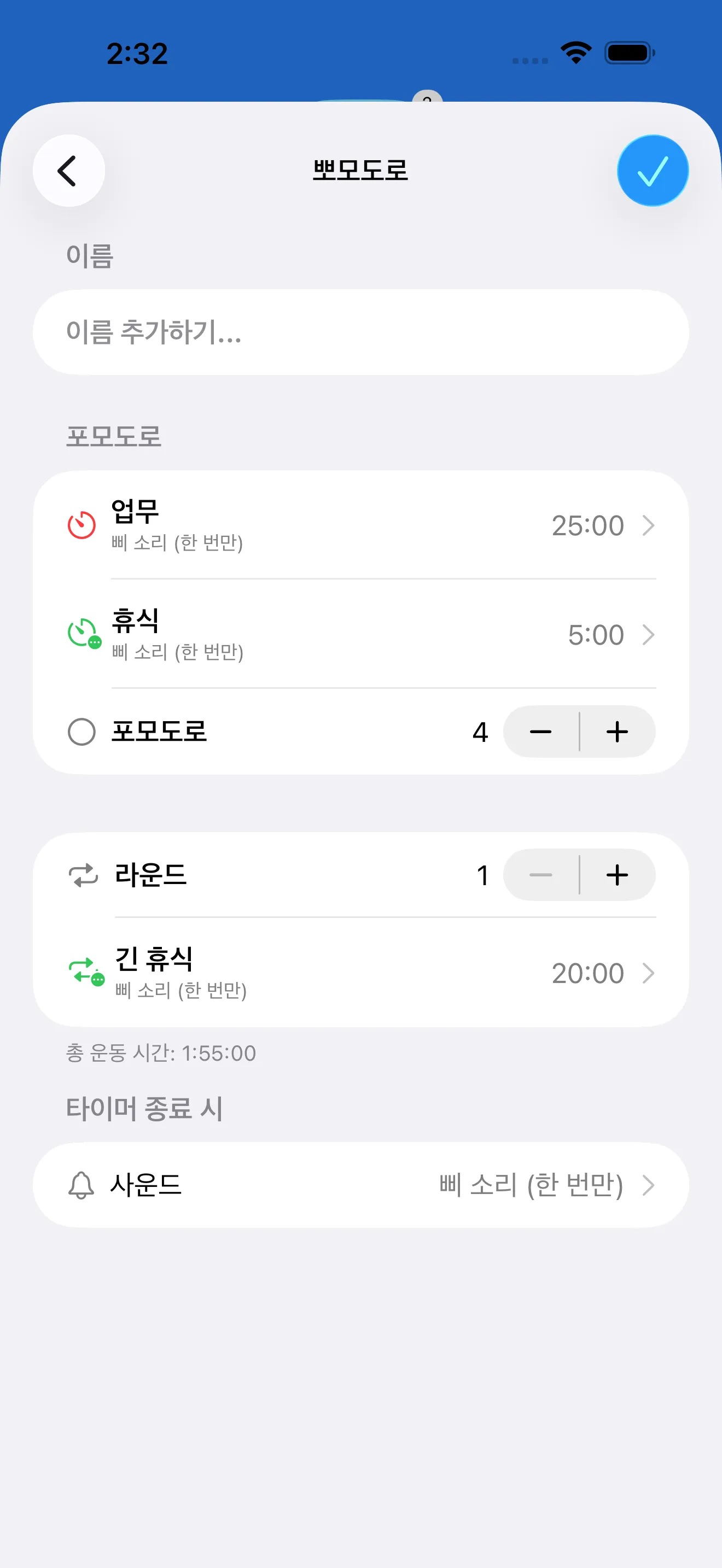Confirm with the blue checkmark button
Viewport: 722px width, 1568px height.
click(x=652, y=171)
